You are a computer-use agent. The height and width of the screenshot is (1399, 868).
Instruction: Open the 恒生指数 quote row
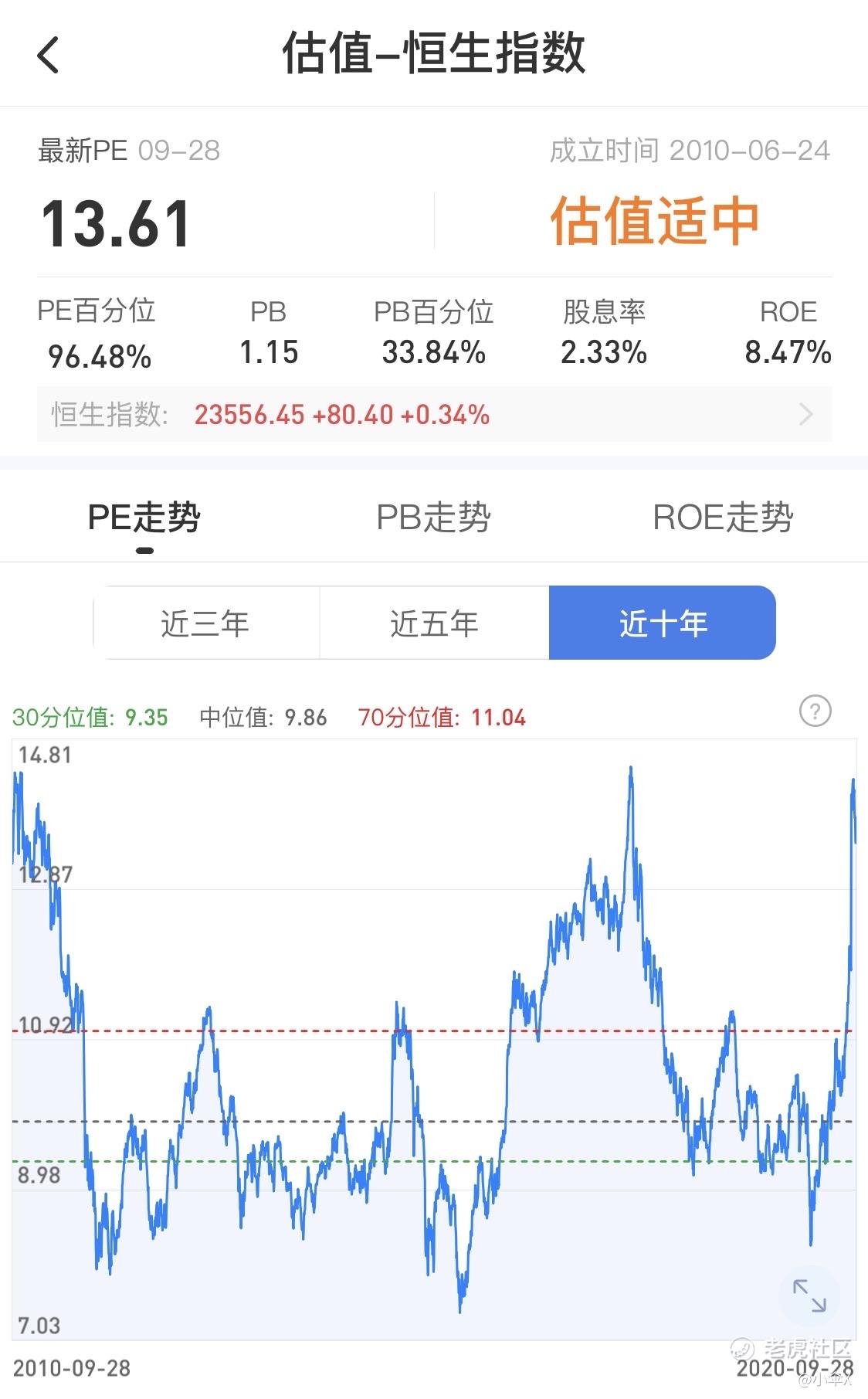click(x=434, y=415)
